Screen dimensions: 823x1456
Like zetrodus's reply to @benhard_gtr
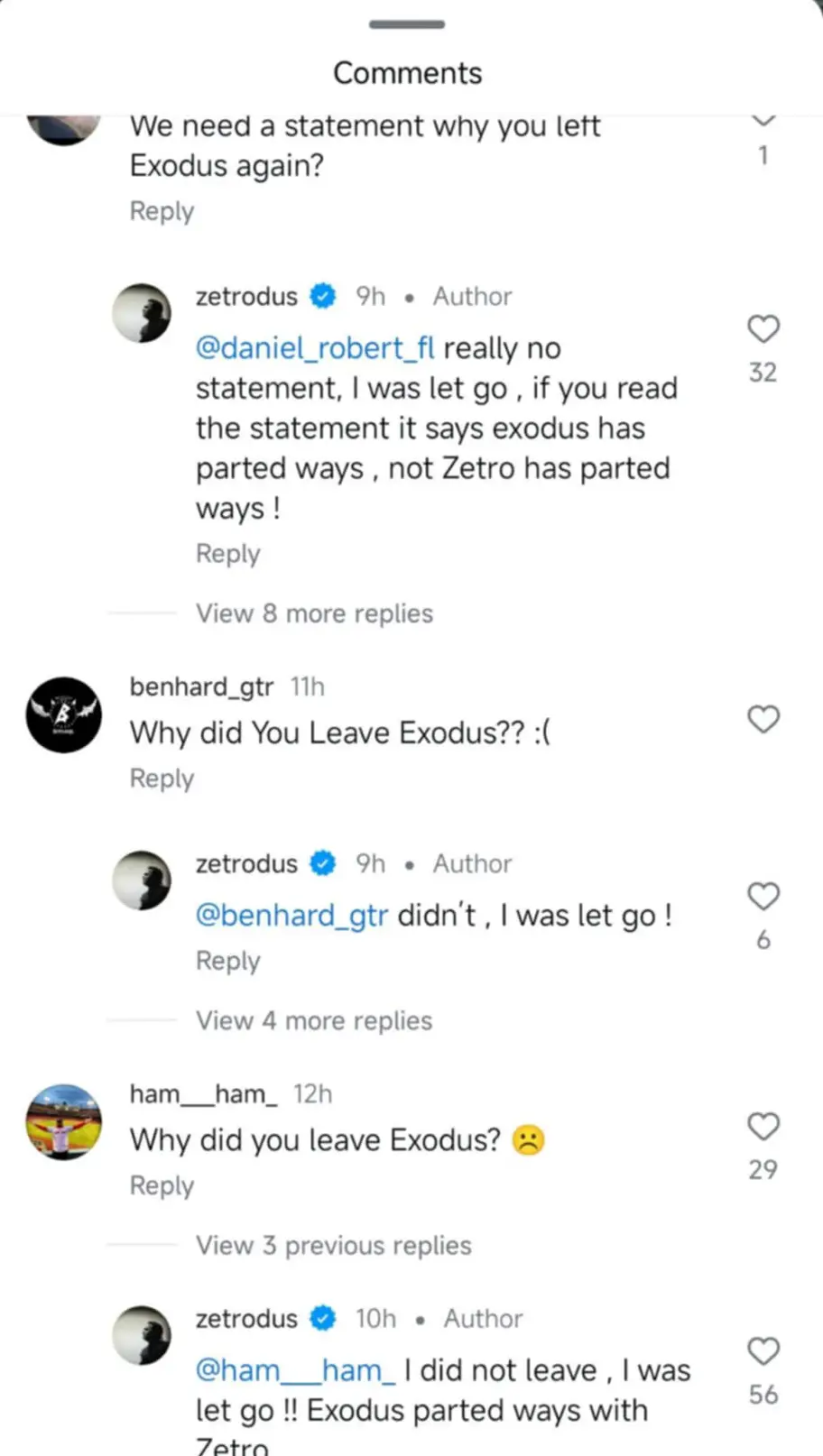click(763, 896)
